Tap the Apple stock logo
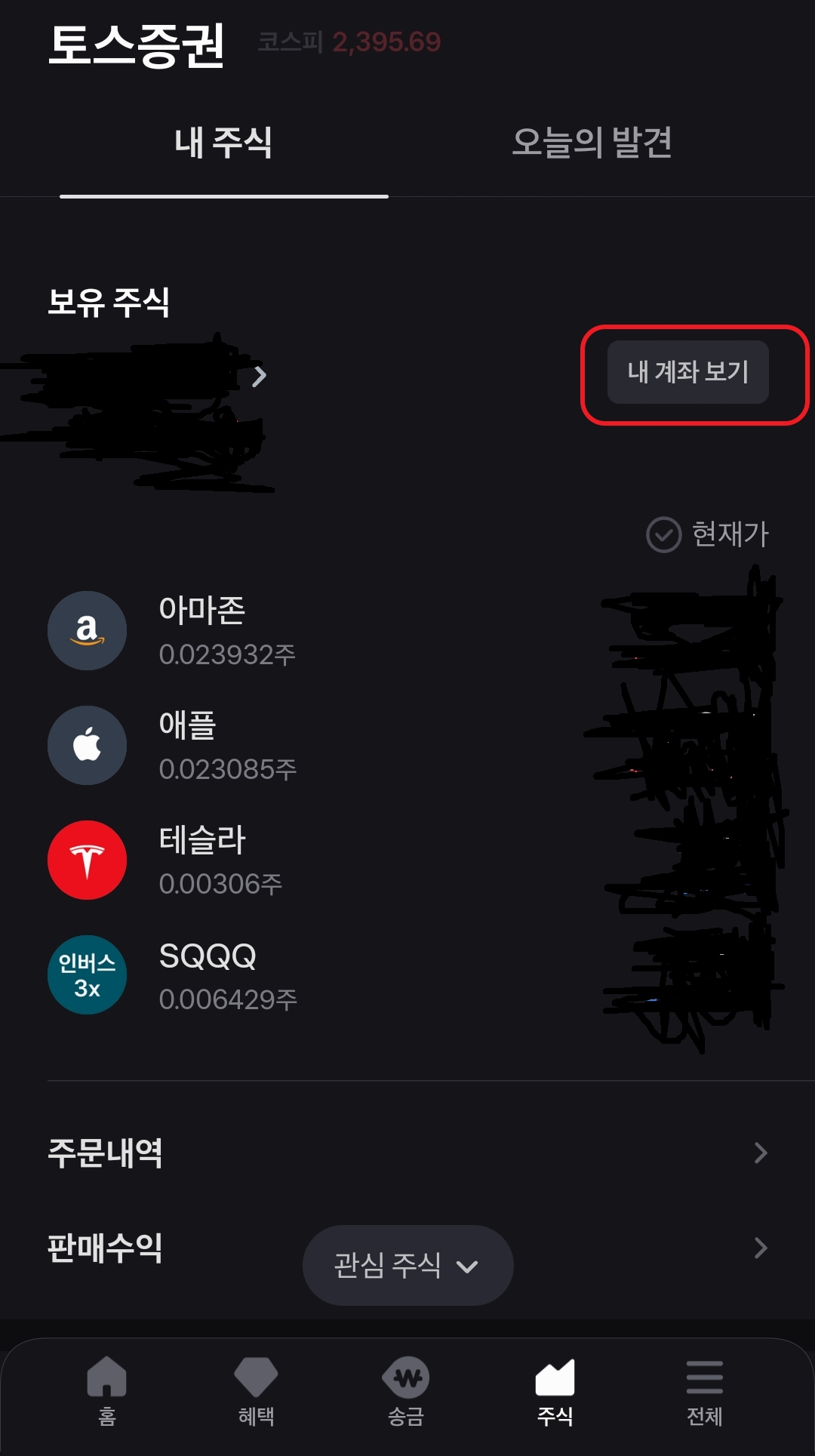 tap(87, 745)
